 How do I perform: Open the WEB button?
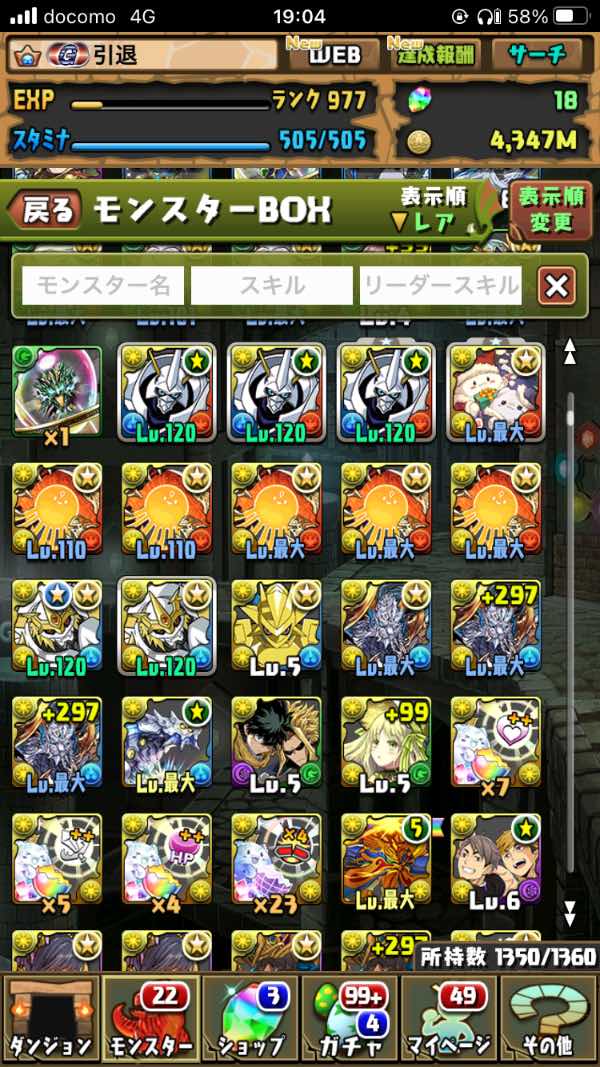coord(333,54)
